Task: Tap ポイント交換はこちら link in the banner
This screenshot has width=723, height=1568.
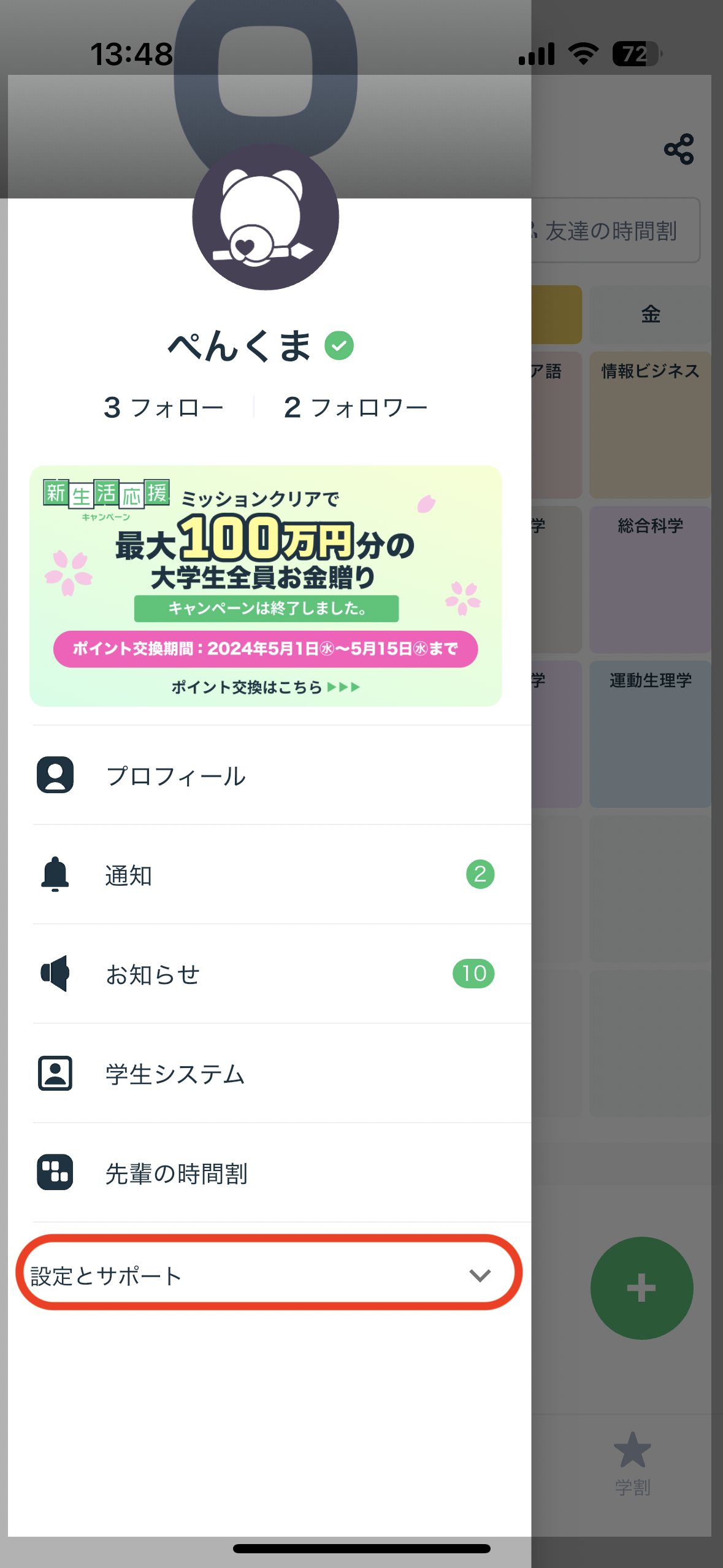Action: coord(265,688)
